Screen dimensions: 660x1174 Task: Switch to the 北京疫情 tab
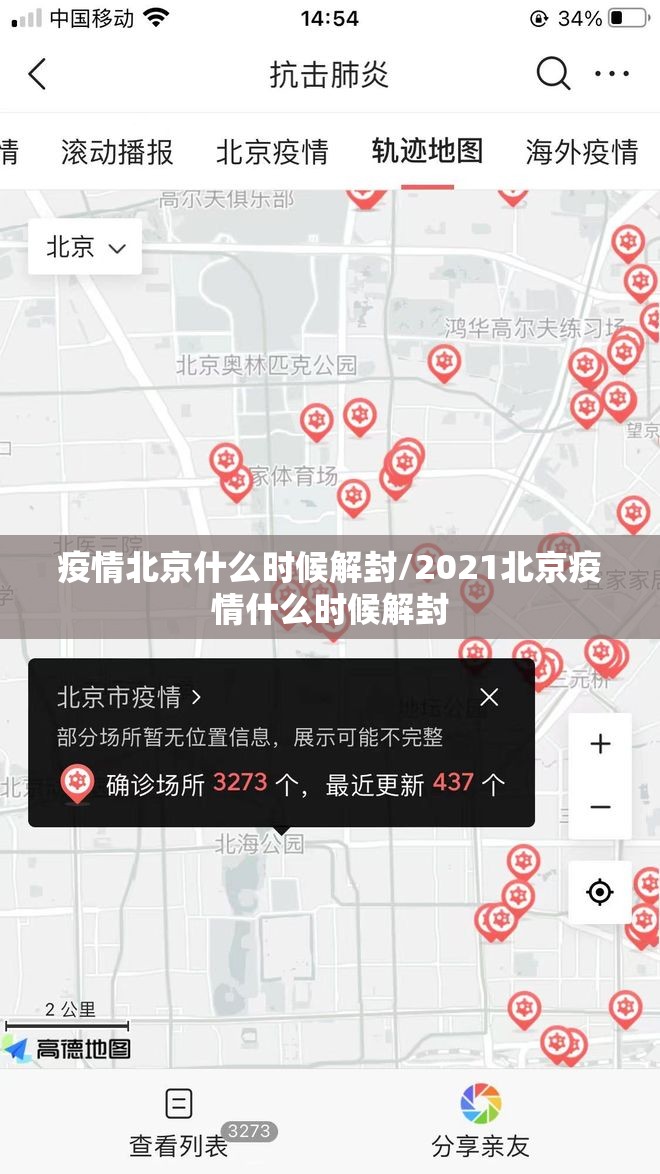point(272,152)
